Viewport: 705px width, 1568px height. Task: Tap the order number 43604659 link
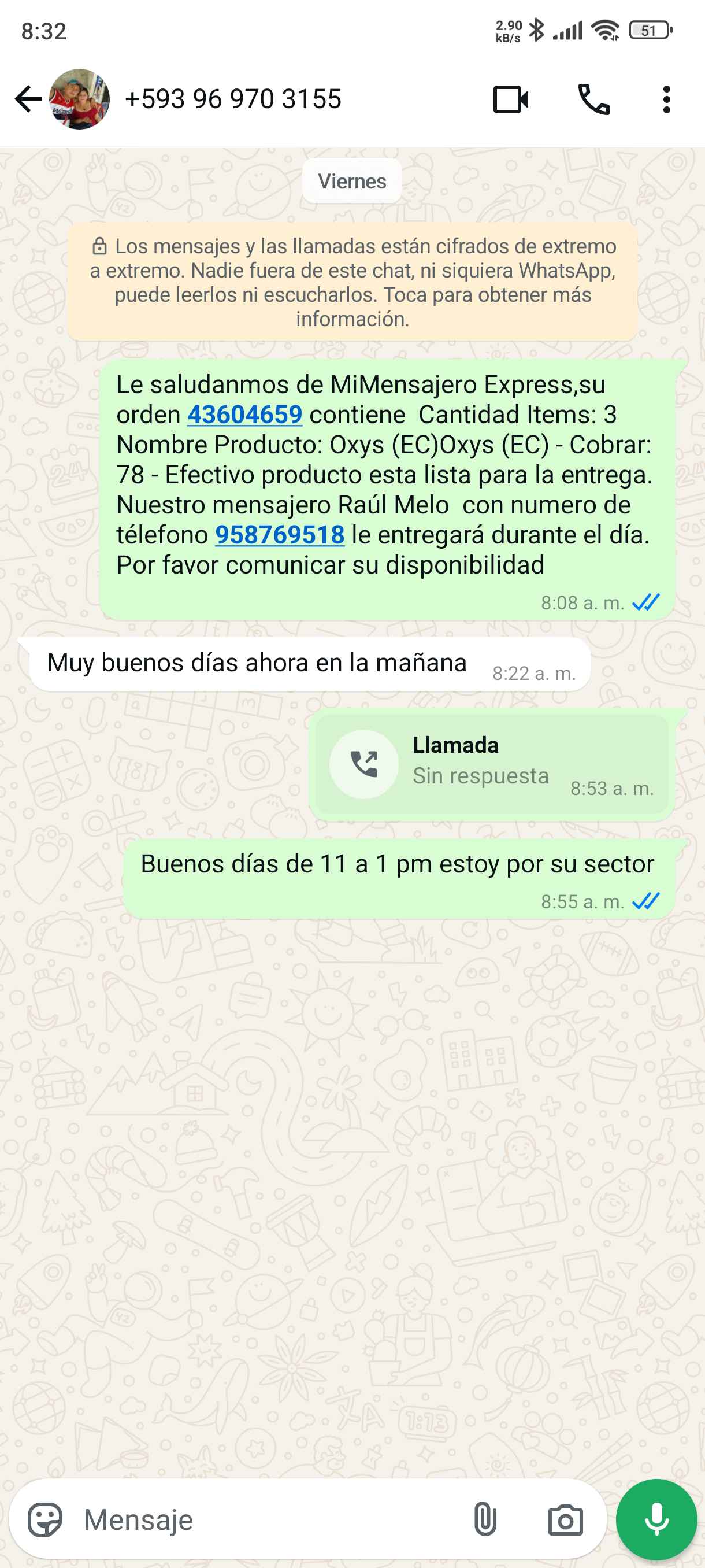(x=244, y=415)
